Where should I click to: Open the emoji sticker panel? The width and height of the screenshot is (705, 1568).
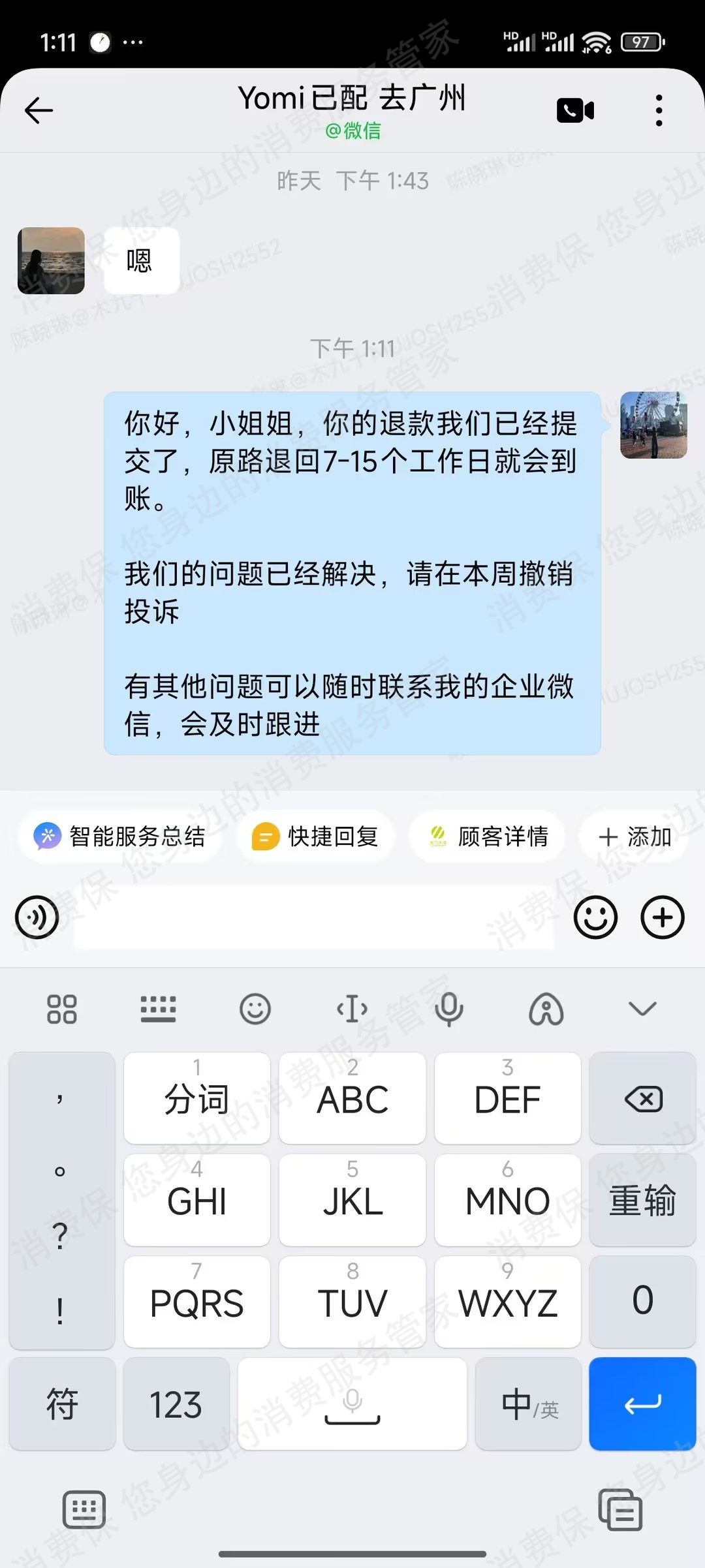595,917
